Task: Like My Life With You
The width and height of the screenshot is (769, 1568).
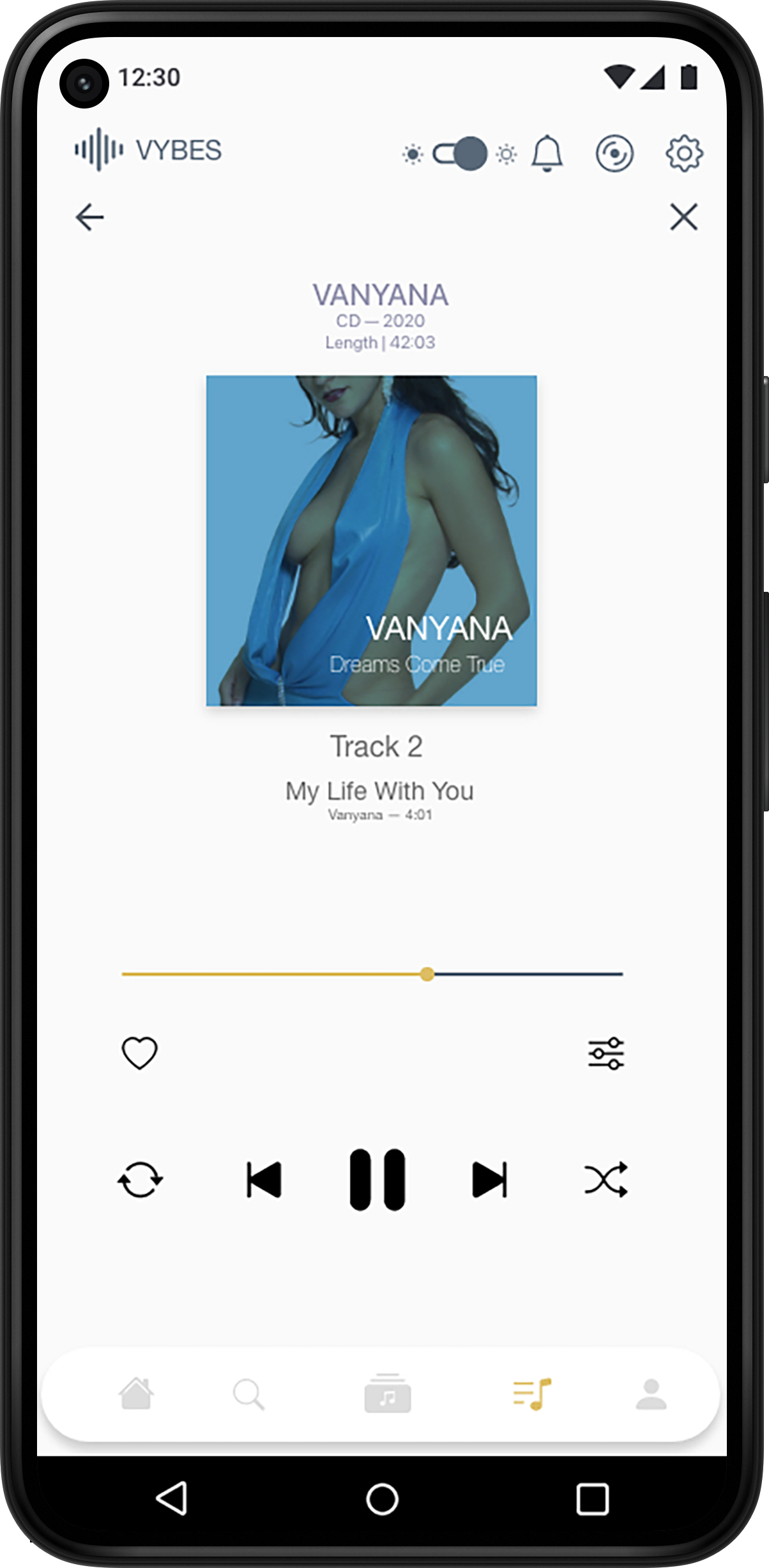Action: (x=139, y=1053)
